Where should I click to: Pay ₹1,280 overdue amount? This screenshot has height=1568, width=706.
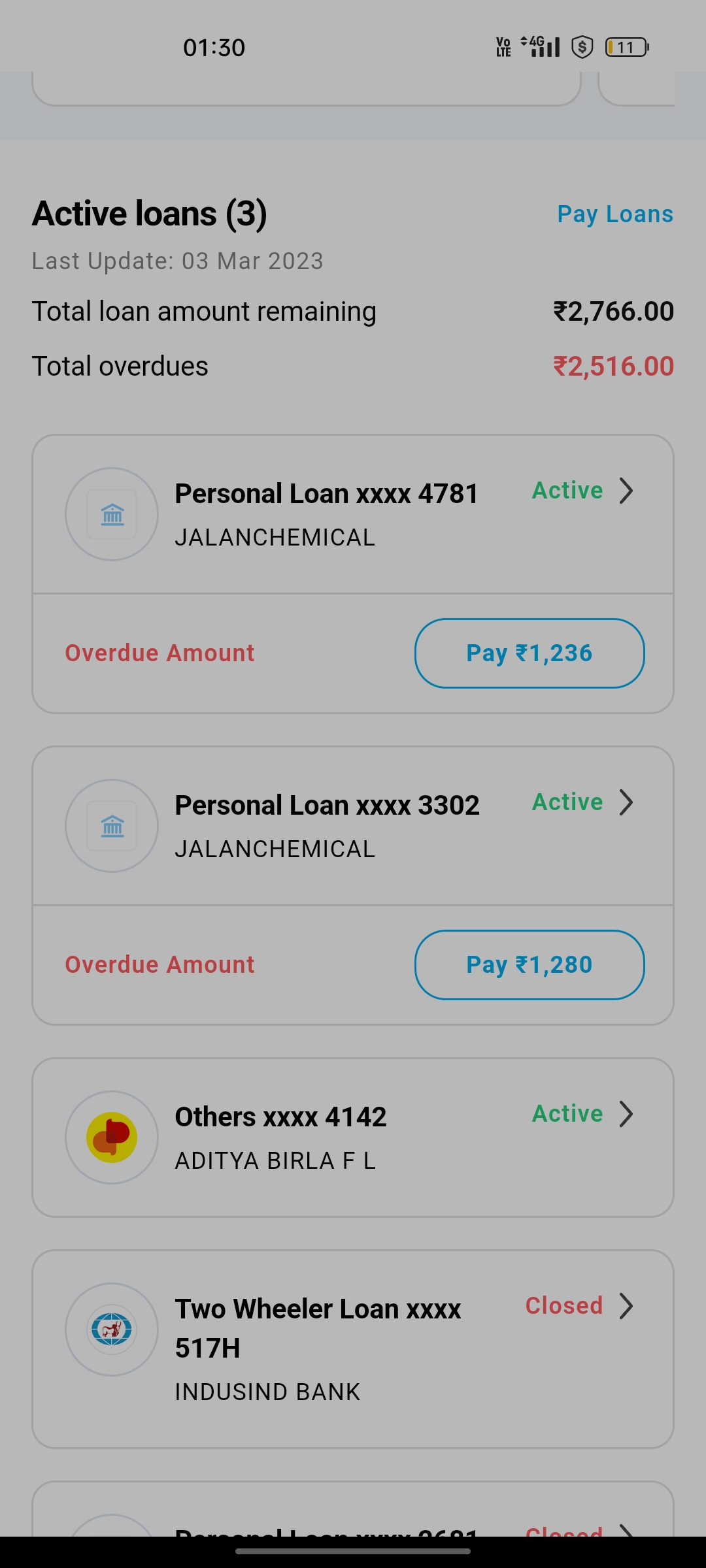coord(529,965)
